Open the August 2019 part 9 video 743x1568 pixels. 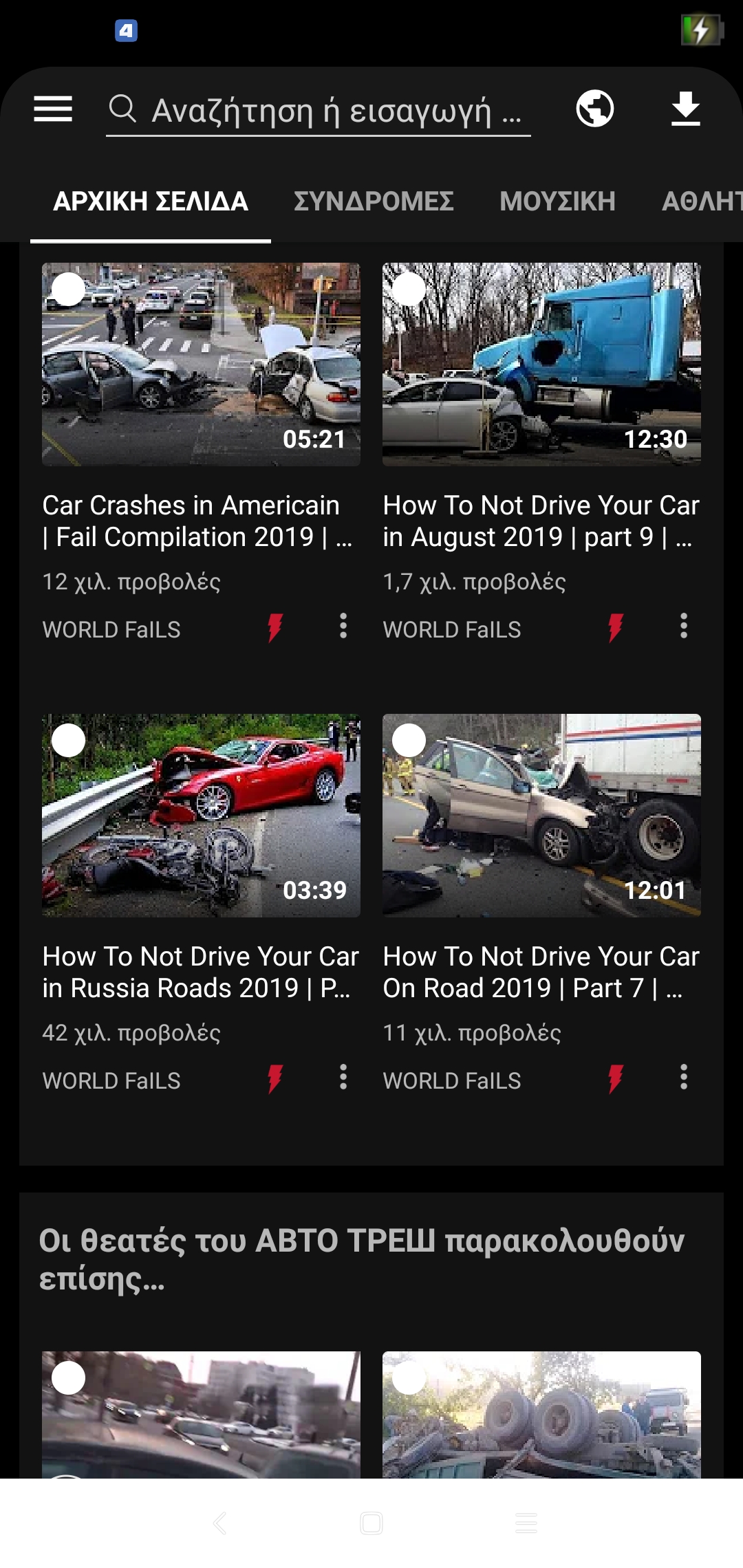point(541,364)
